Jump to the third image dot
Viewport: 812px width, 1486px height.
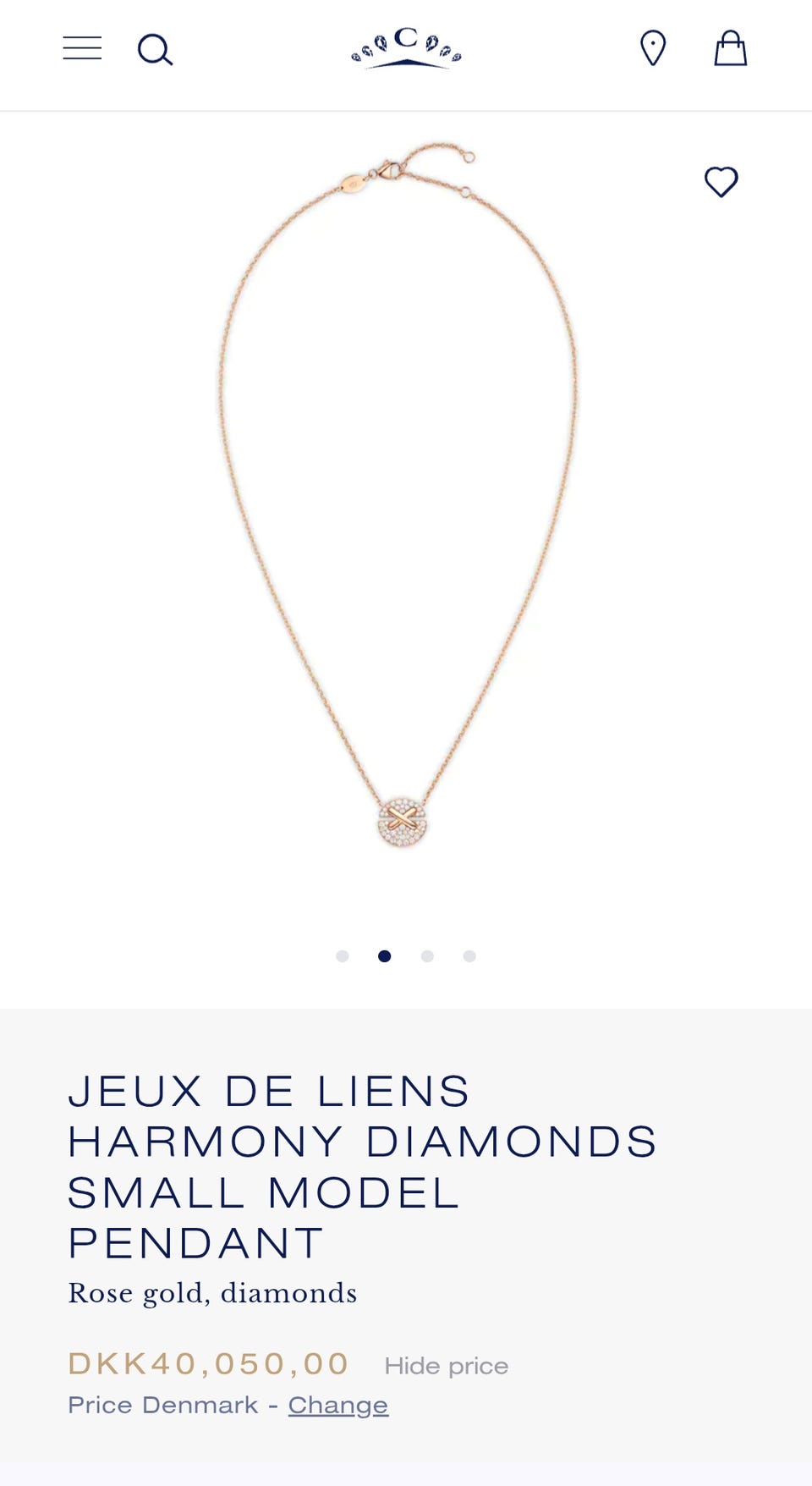point(427,956)
